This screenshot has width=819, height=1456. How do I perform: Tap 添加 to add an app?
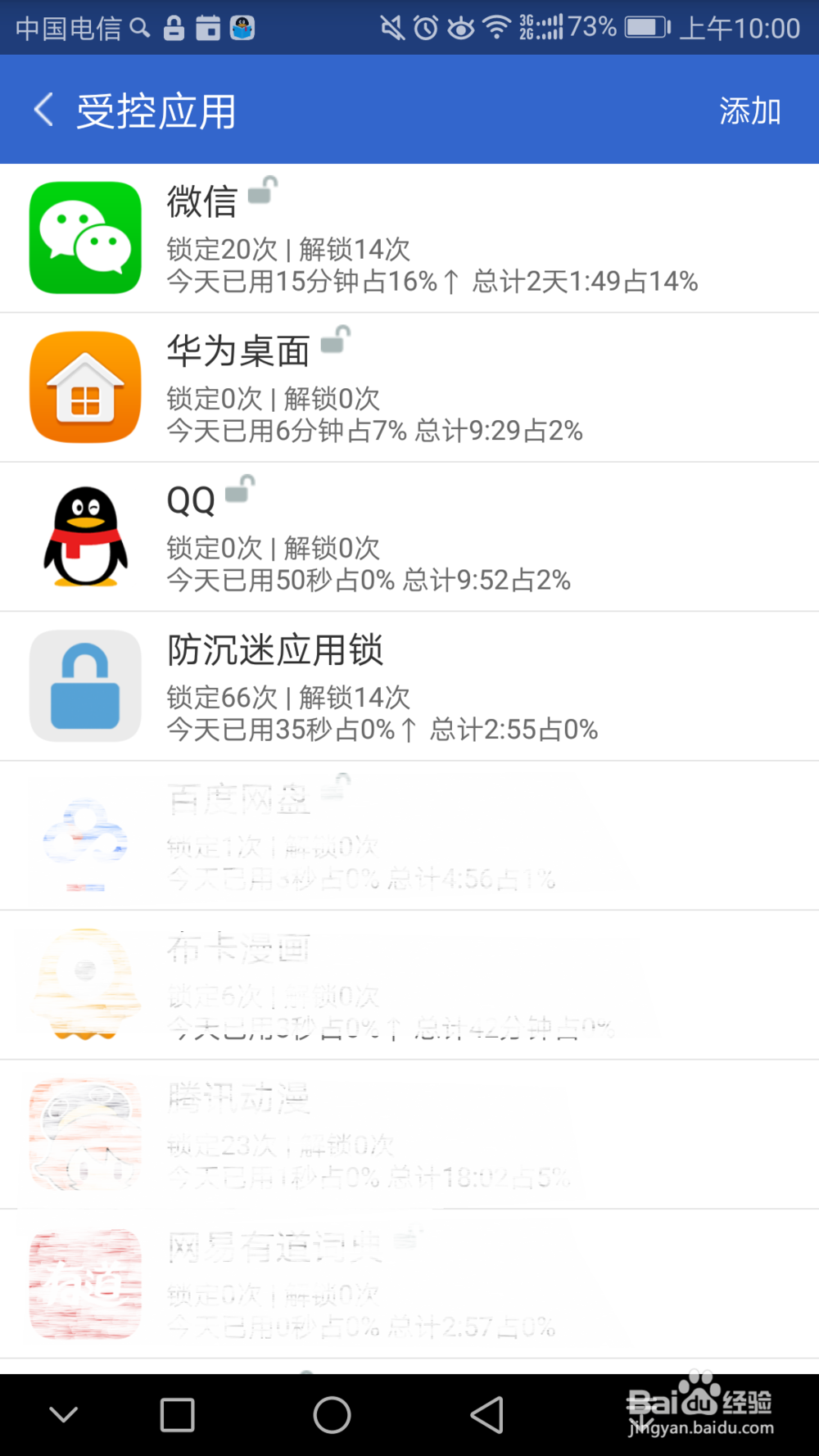coord(749,111)
